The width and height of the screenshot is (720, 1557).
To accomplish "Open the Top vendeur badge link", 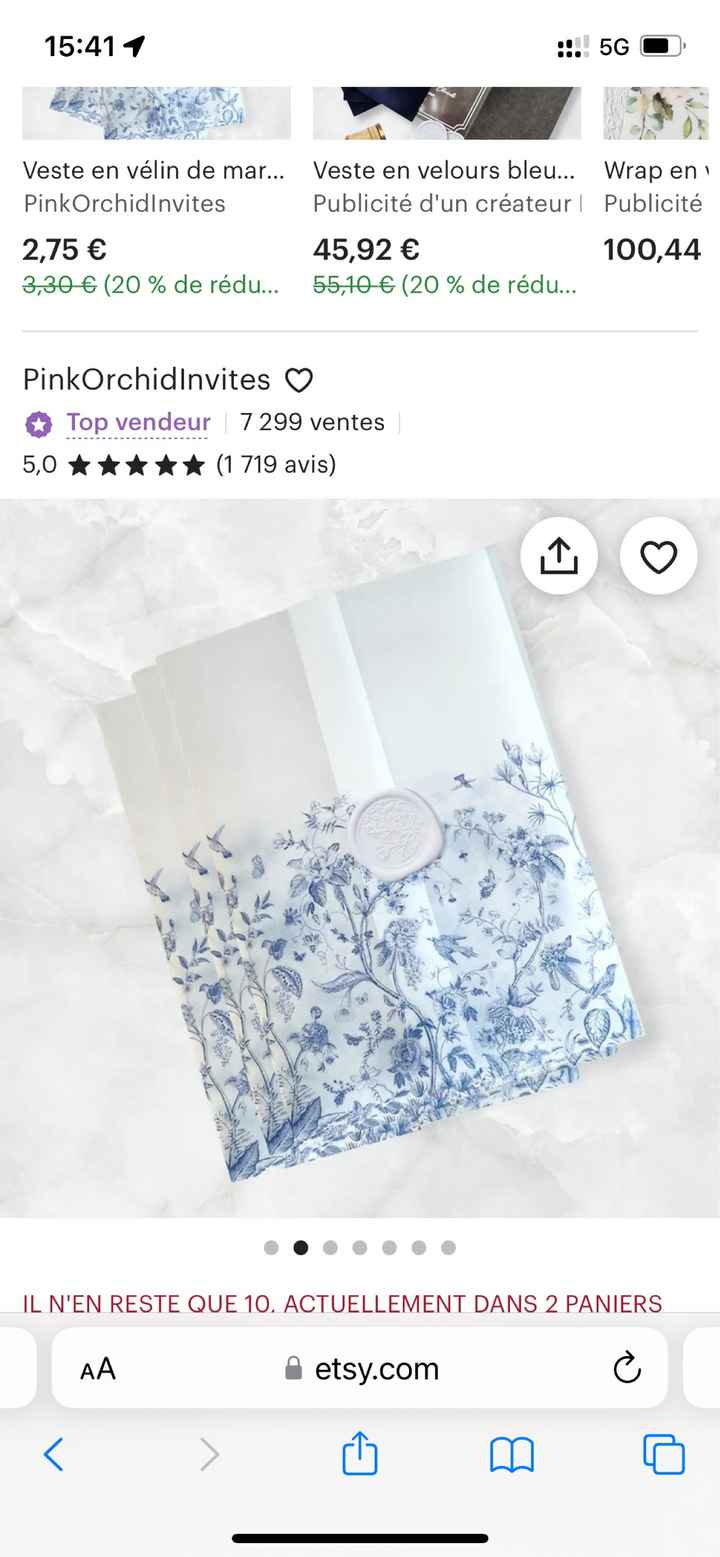I will coord(137,422).
